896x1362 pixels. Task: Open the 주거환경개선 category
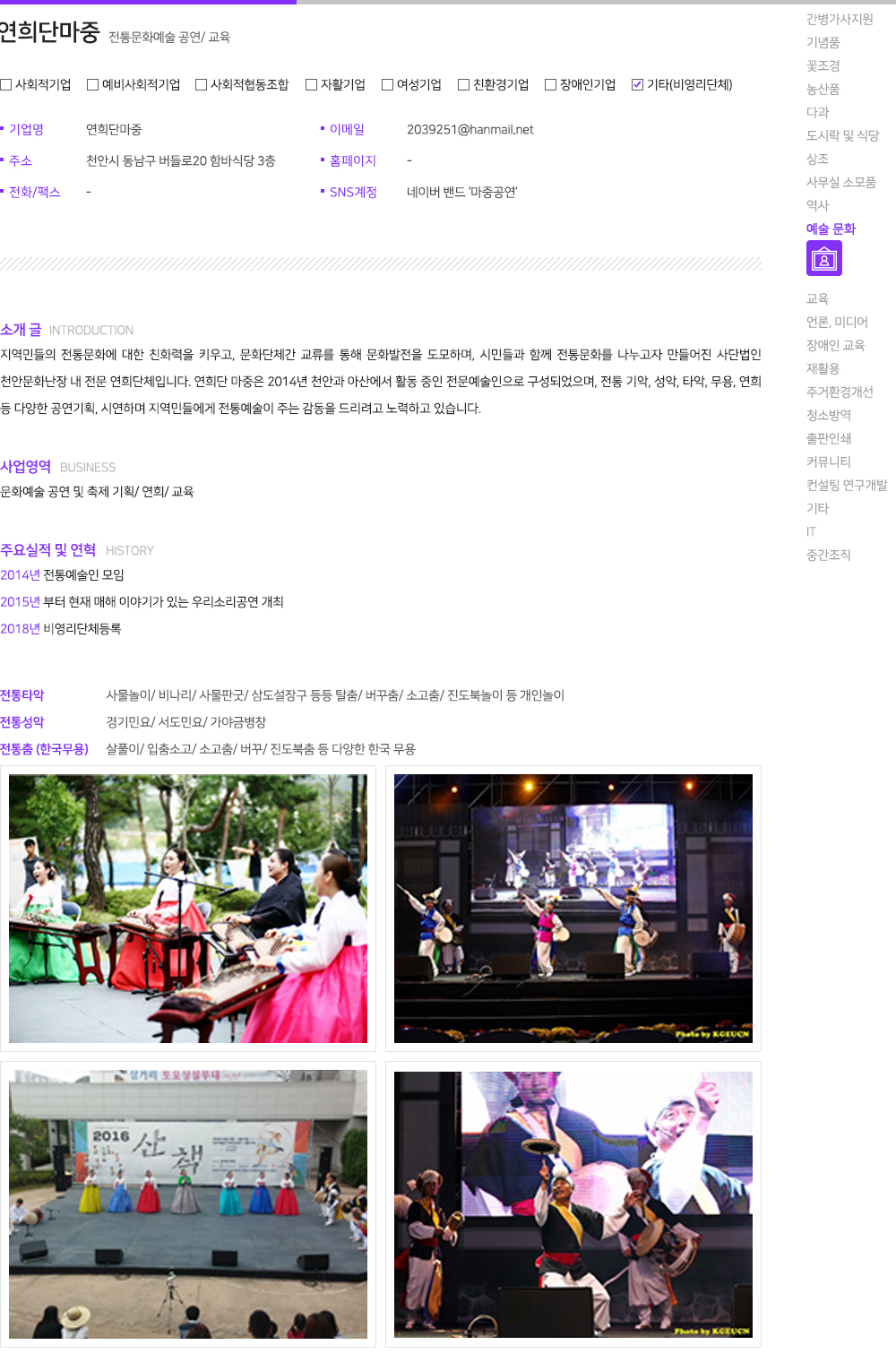pos(839,392)
